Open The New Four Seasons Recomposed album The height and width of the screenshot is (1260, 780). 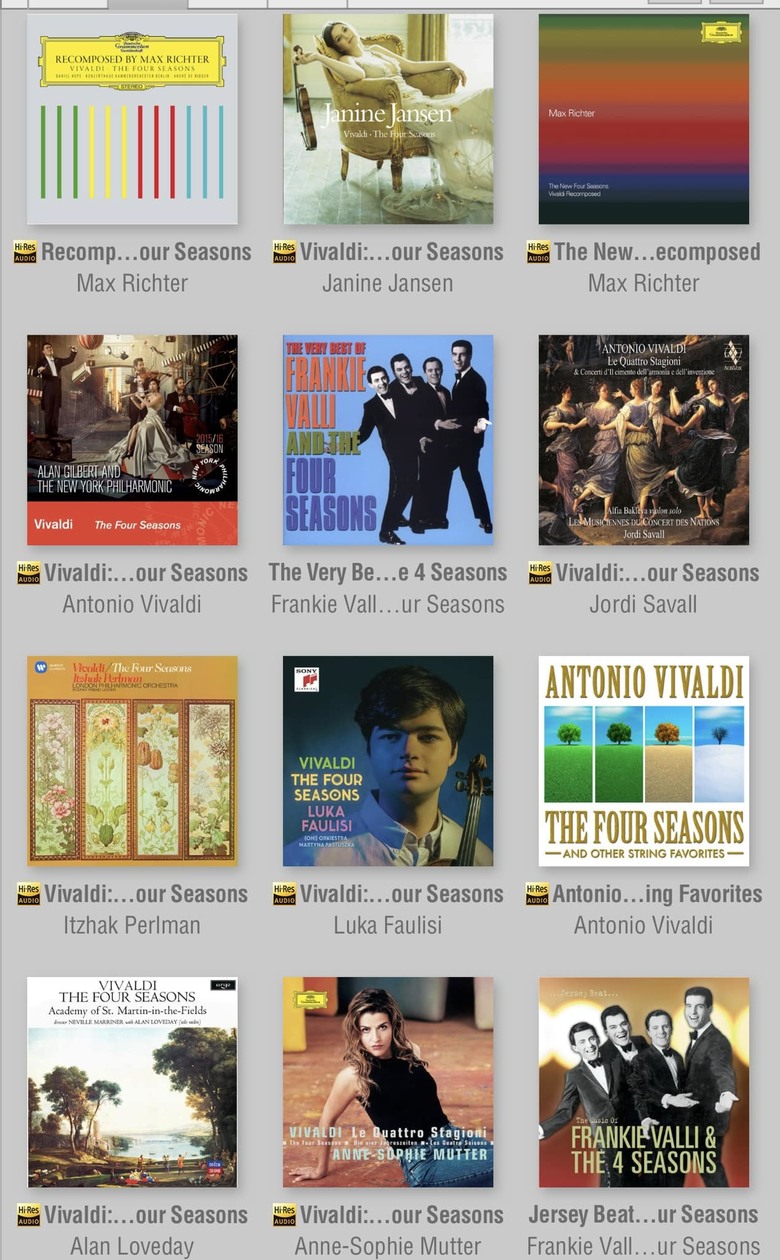(643, 119)
